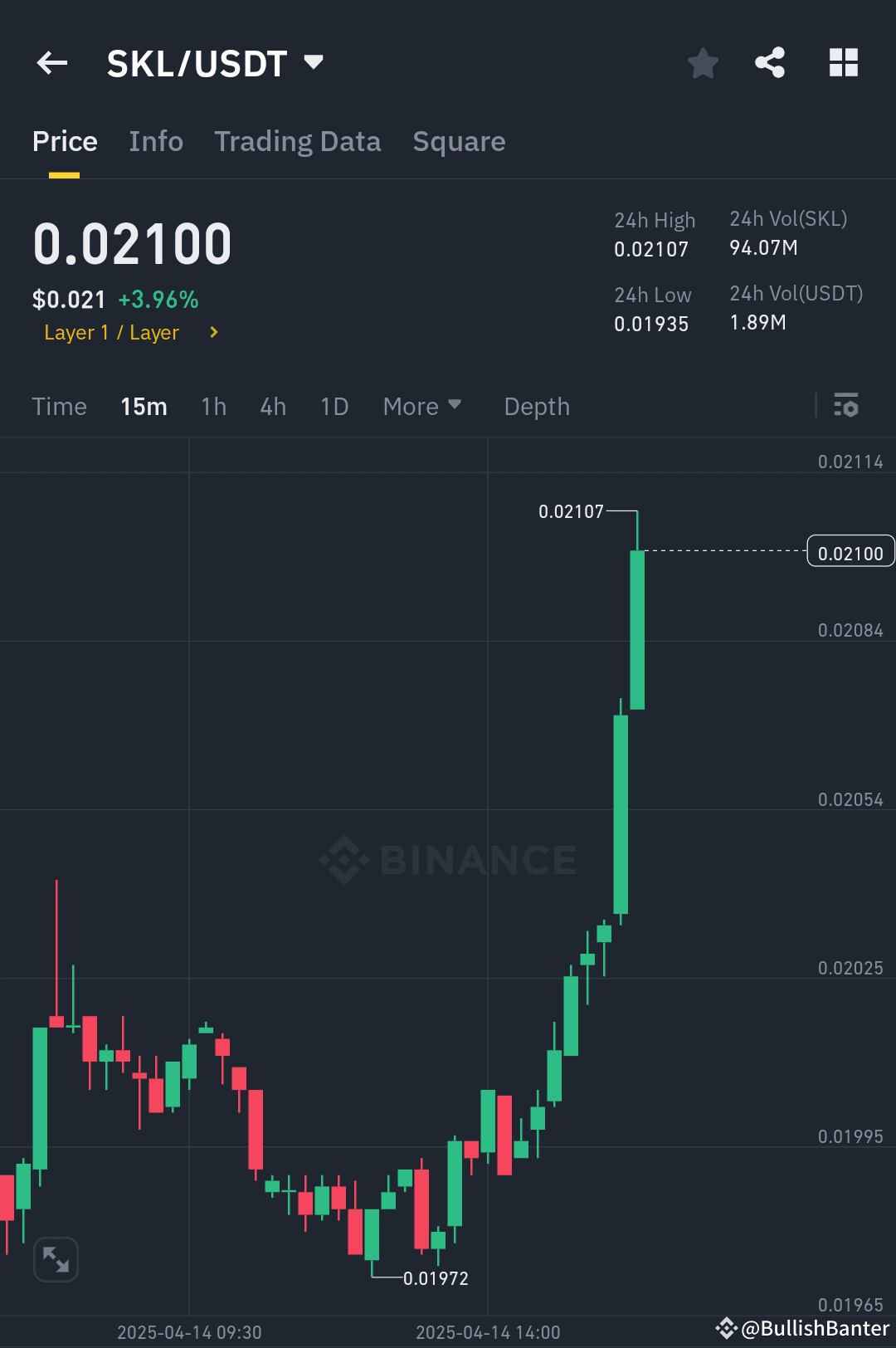
Task: Tap the star to favorite SKL/USDT
Action: pyautogui.click(x=703, y=62)
